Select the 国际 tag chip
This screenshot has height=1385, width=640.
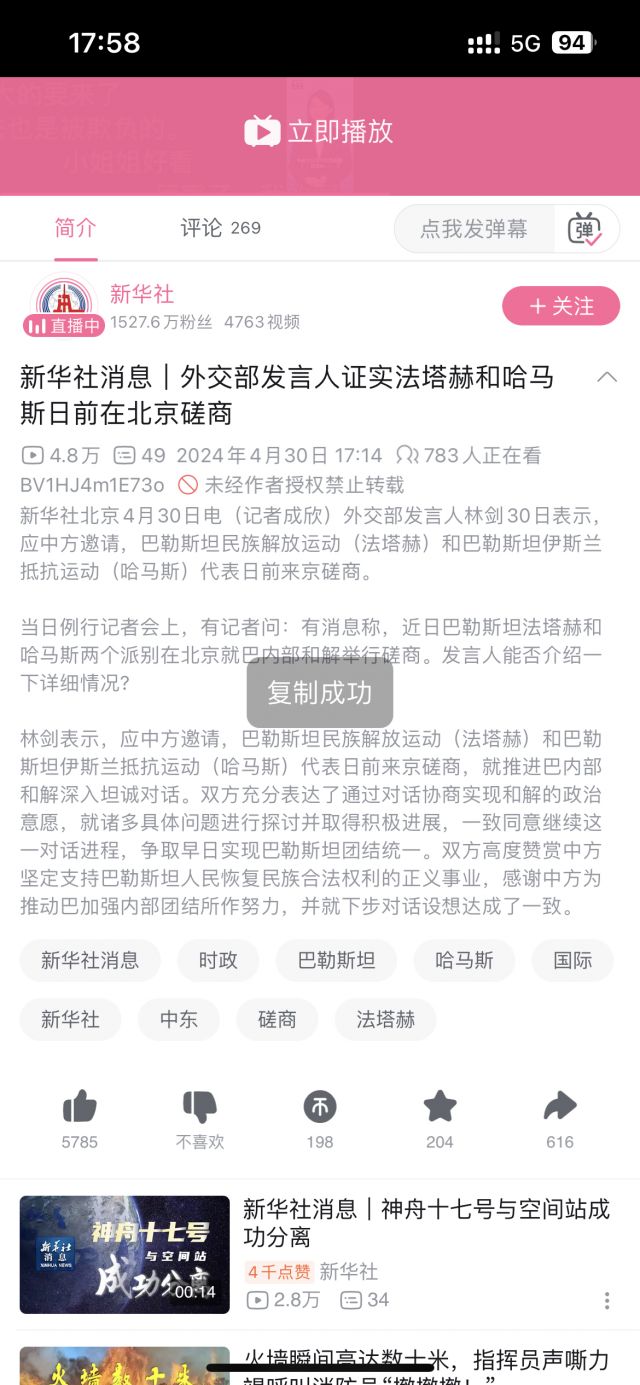coord(573,961)
